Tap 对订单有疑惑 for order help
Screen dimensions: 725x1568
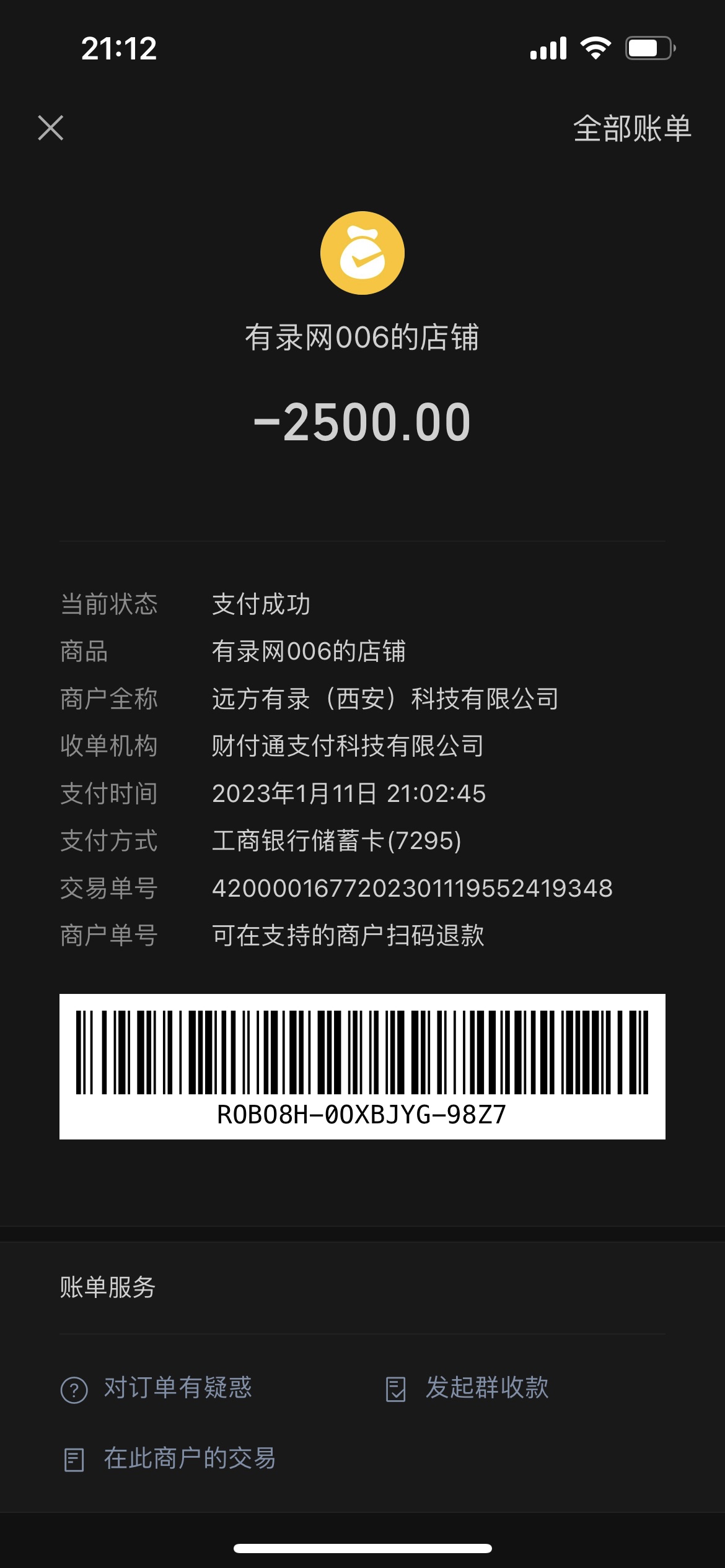[157, 1388]
